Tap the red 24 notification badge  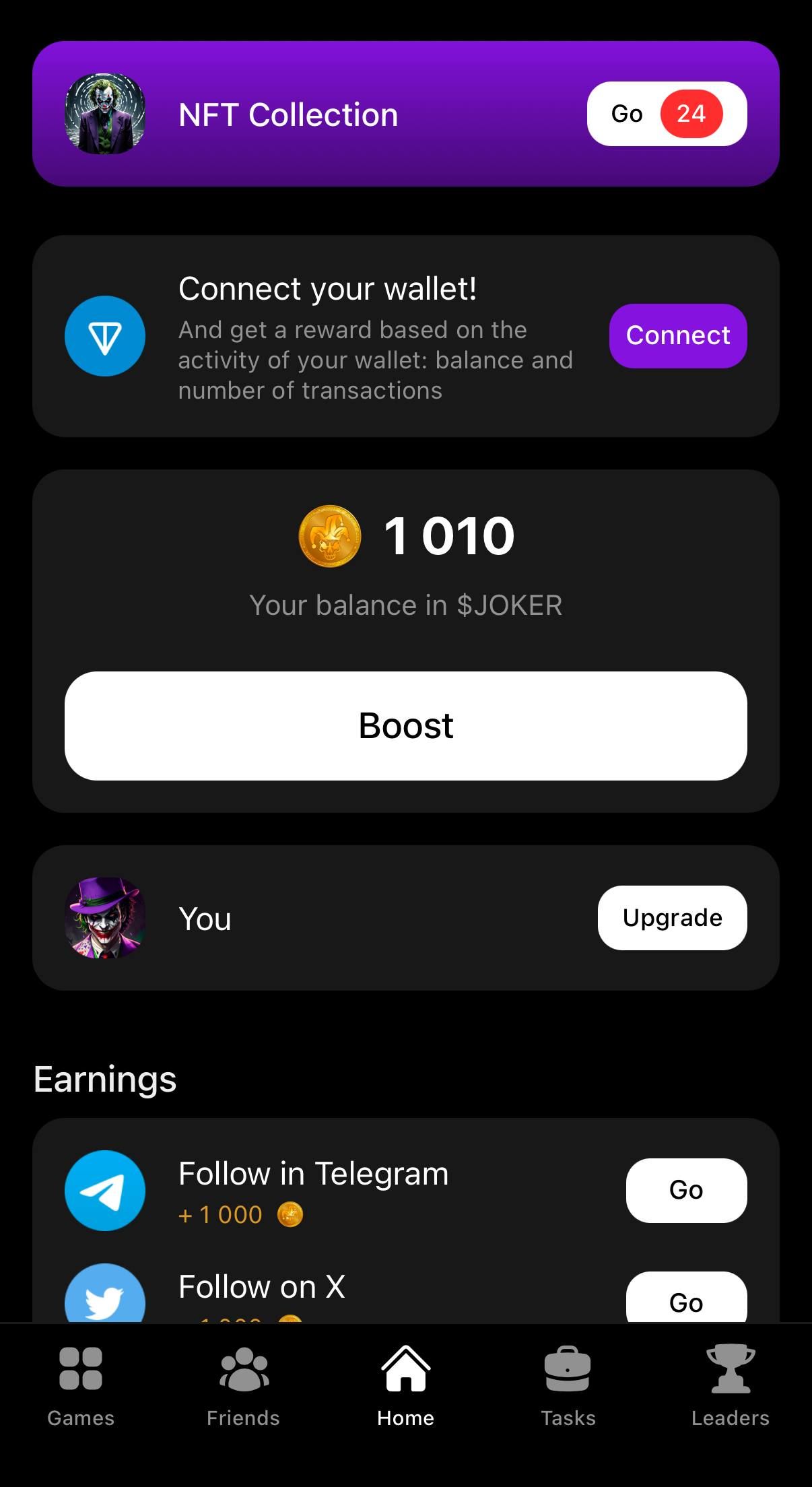coord(691,113)
